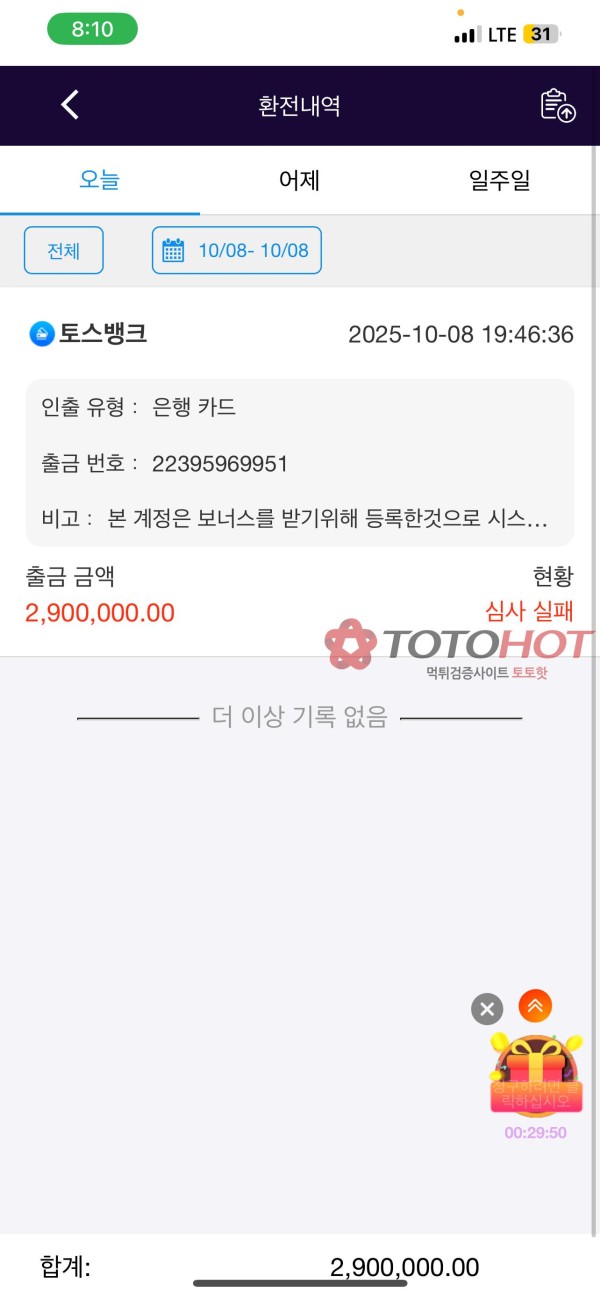600x1298 pixels.
Task: Tap the orange scroll-to-top arrow
Action: (535, 1006)
